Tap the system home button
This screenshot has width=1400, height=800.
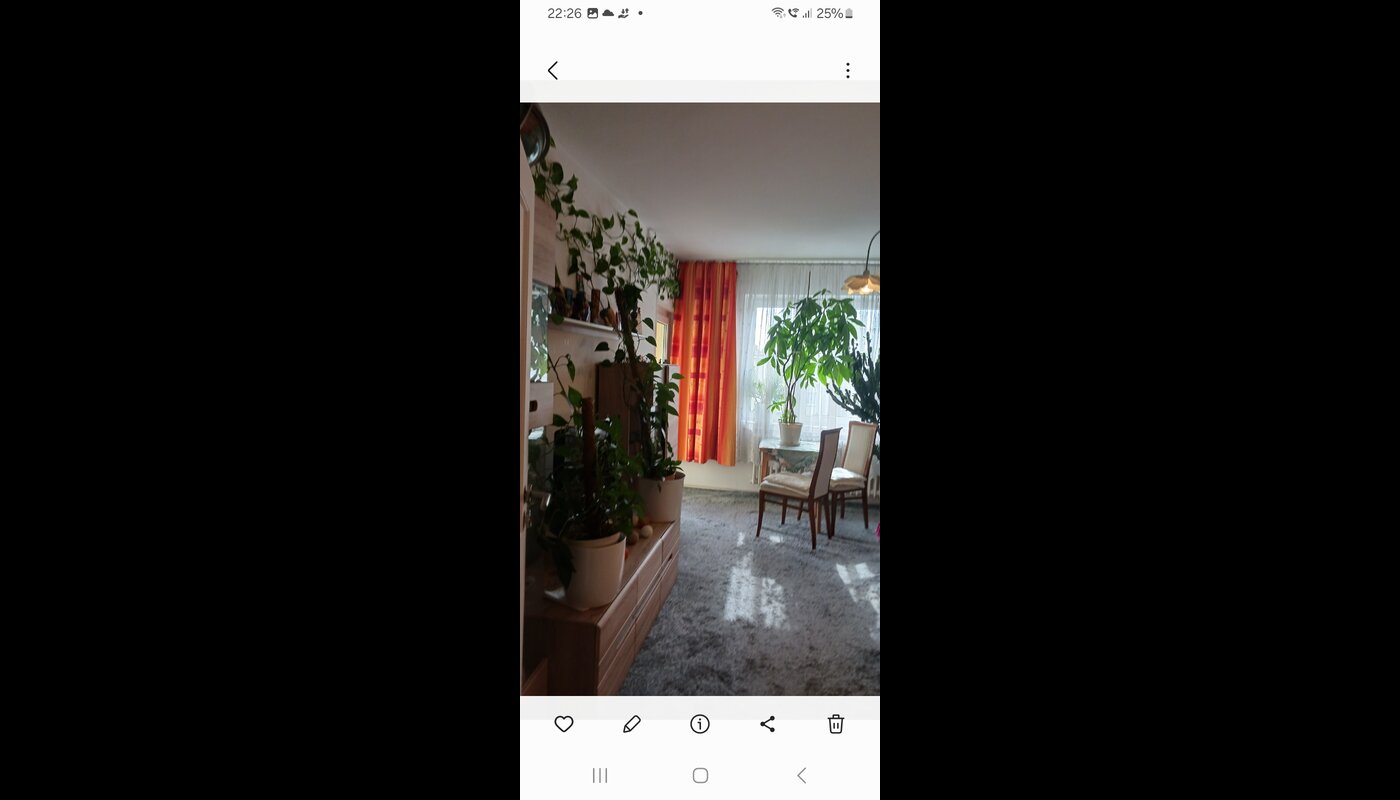[x=700, y=775]
